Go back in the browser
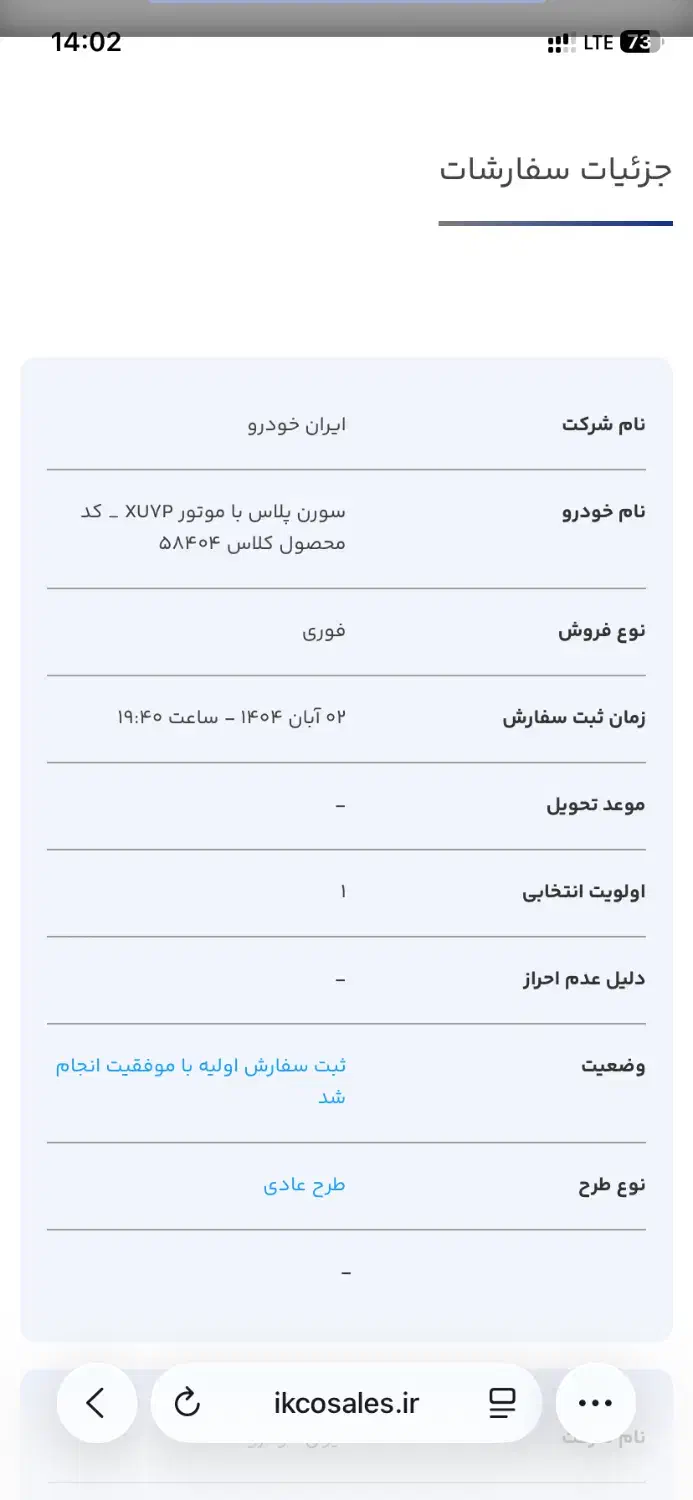The width and height of the screenshot is (693, 1500). click(96, 1403)
